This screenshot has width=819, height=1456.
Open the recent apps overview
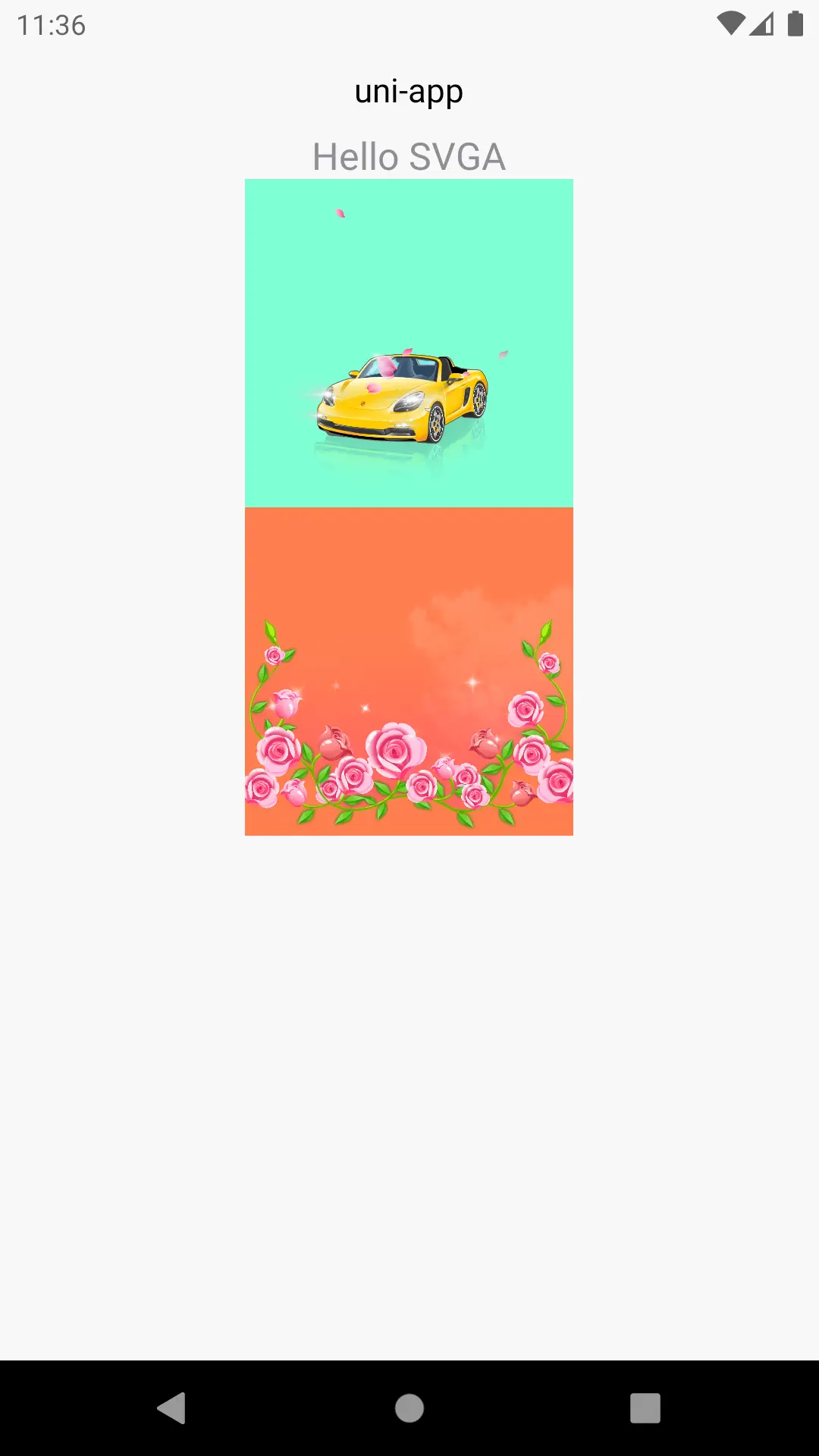tap(645, 1408)
